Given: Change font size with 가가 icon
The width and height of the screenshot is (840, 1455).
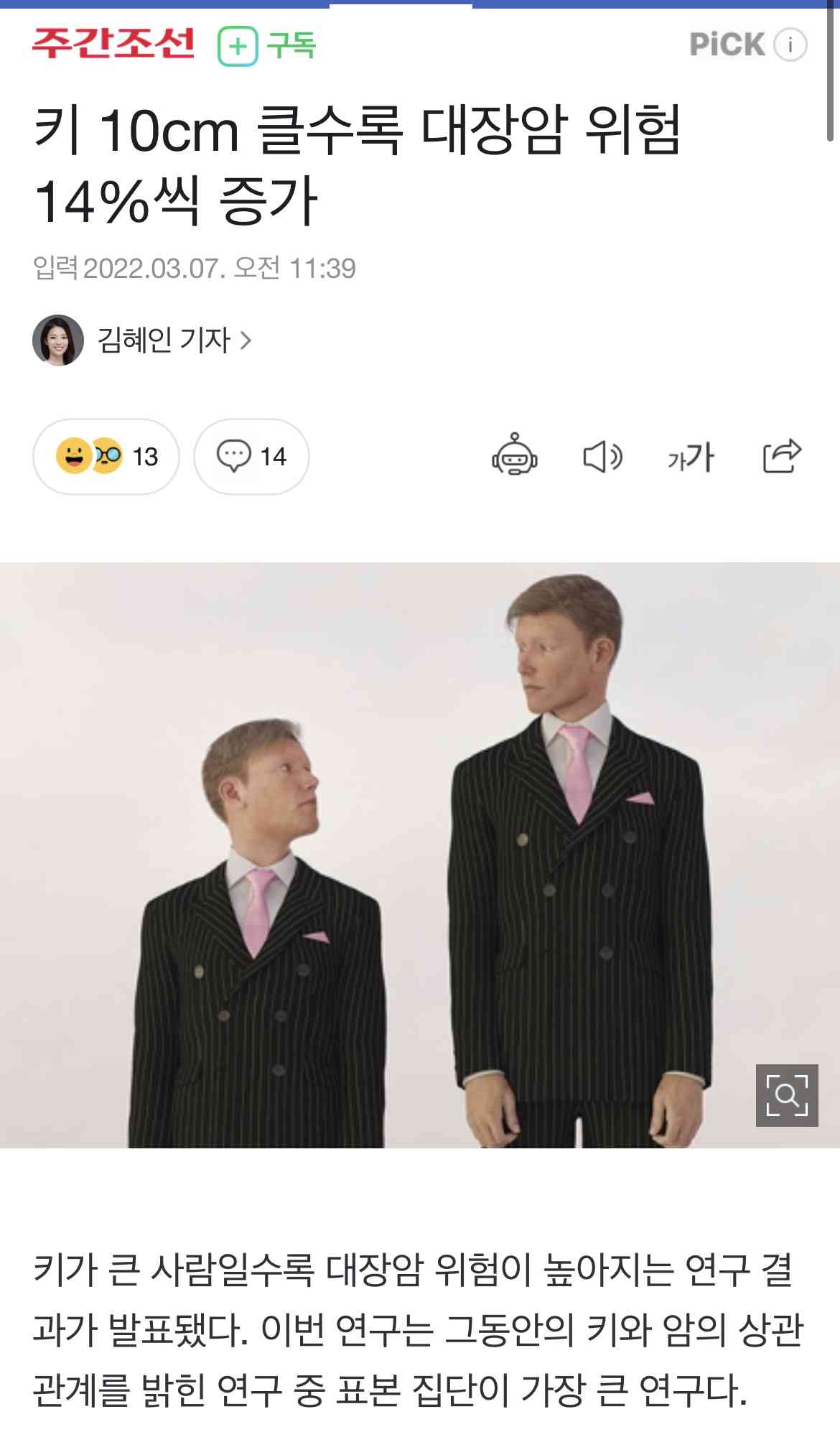Looking at the screenshot, I should pyautogui.click(x=691, y=457).
